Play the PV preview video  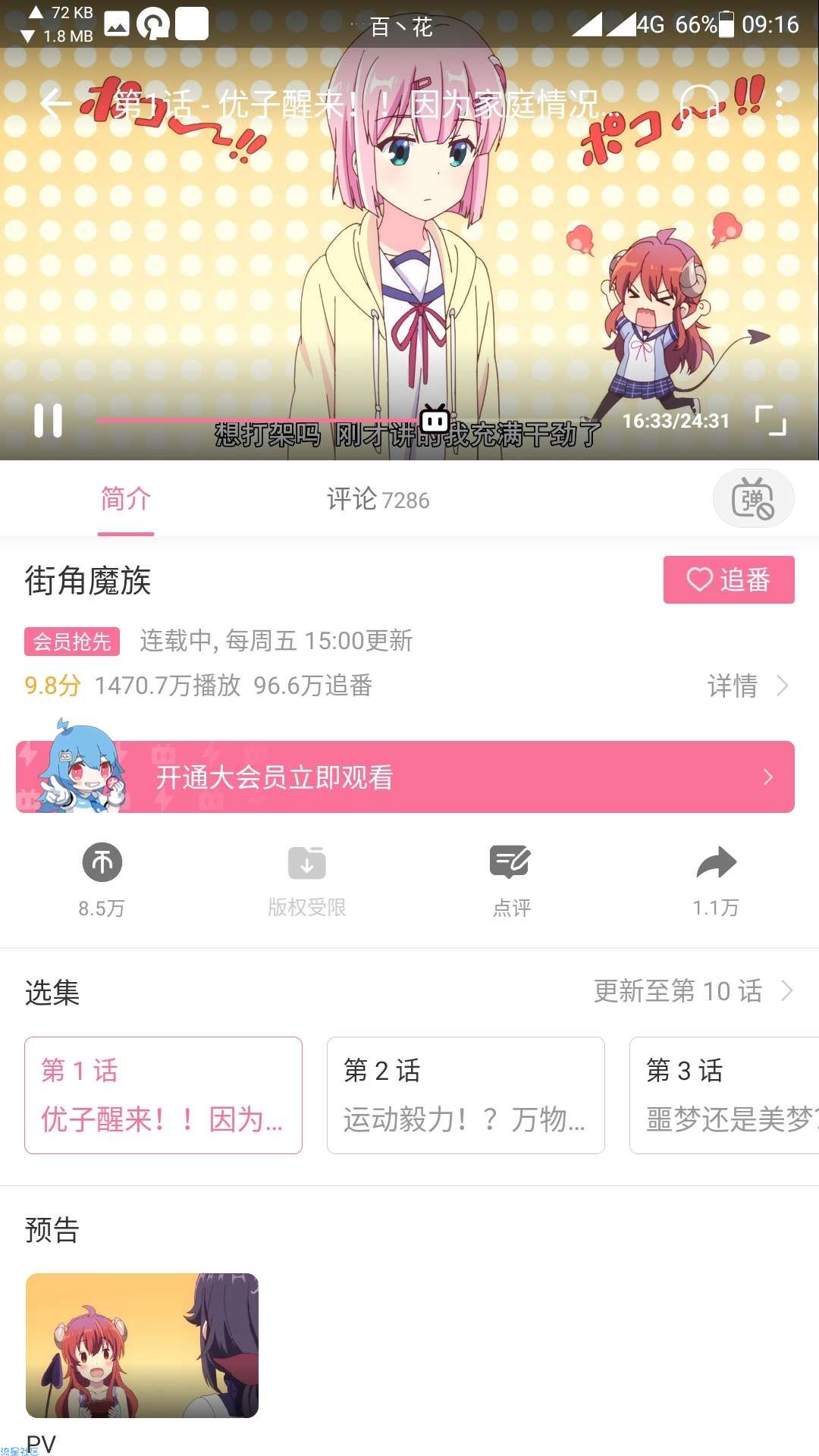coord(142,1345)
